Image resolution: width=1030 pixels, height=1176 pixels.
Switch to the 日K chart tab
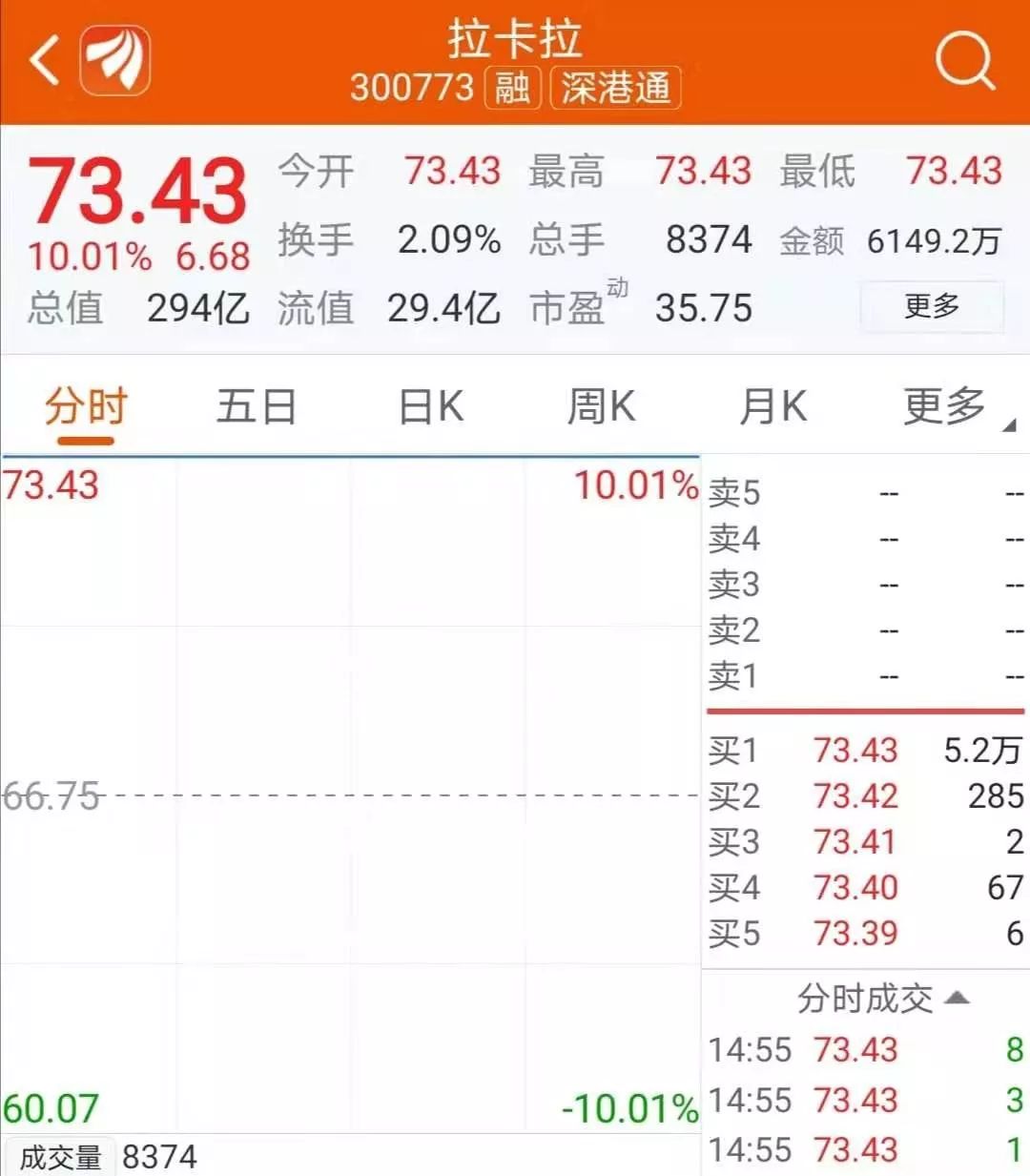click(x=431, y=407)
